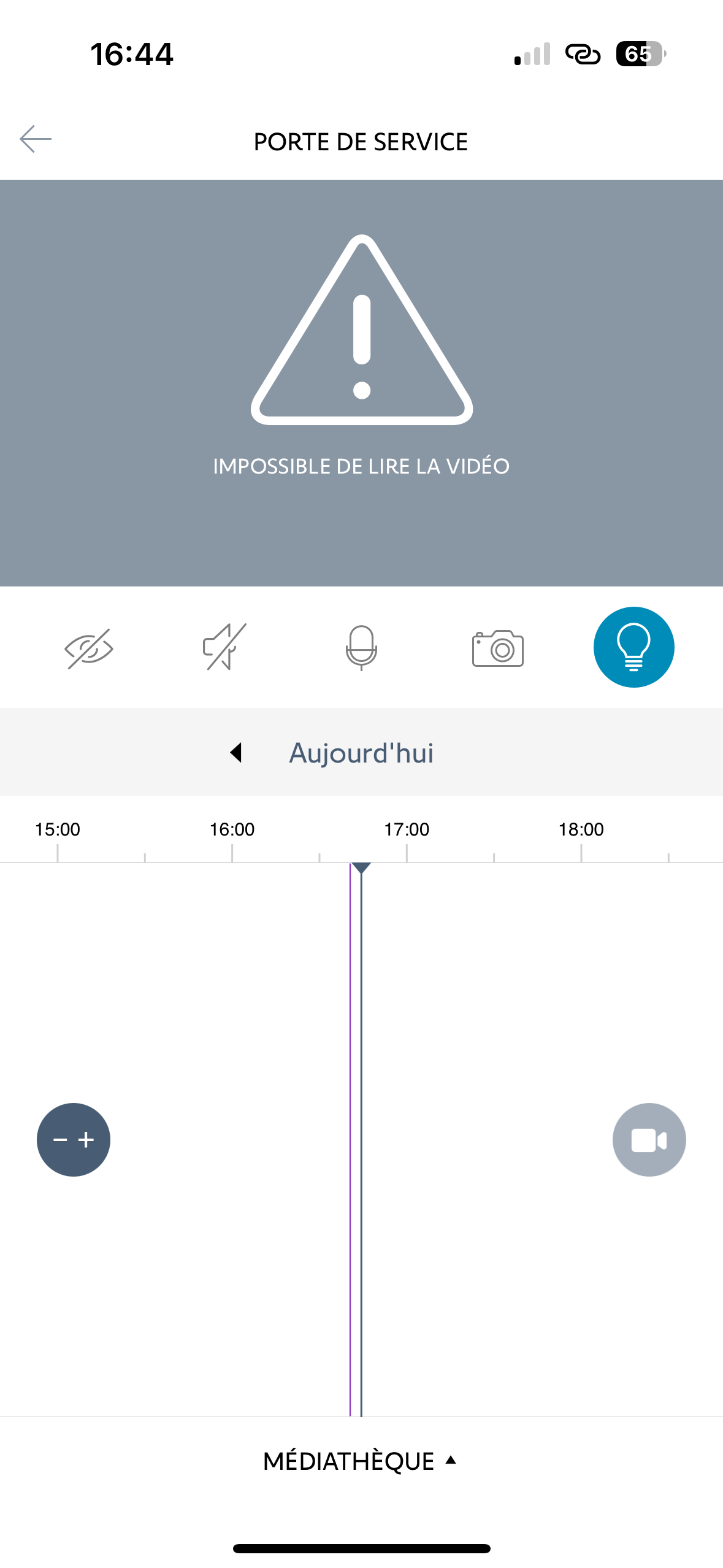The height and width of the screenshot is (1568, 723).
Task: Toggle the muted speaker icon
Action: 225,647
